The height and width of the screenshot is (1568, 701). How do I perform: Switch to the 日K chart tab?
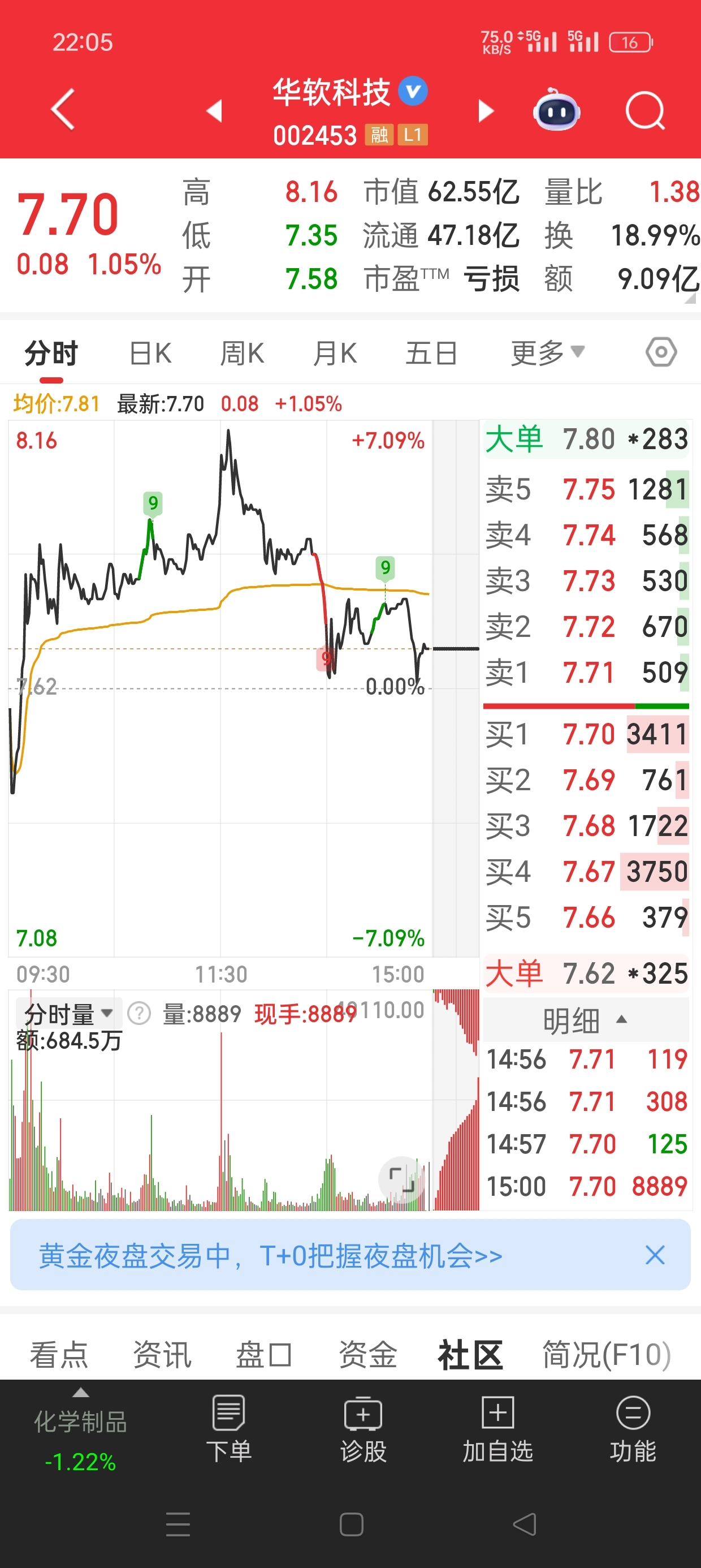[x=150, y=353]
